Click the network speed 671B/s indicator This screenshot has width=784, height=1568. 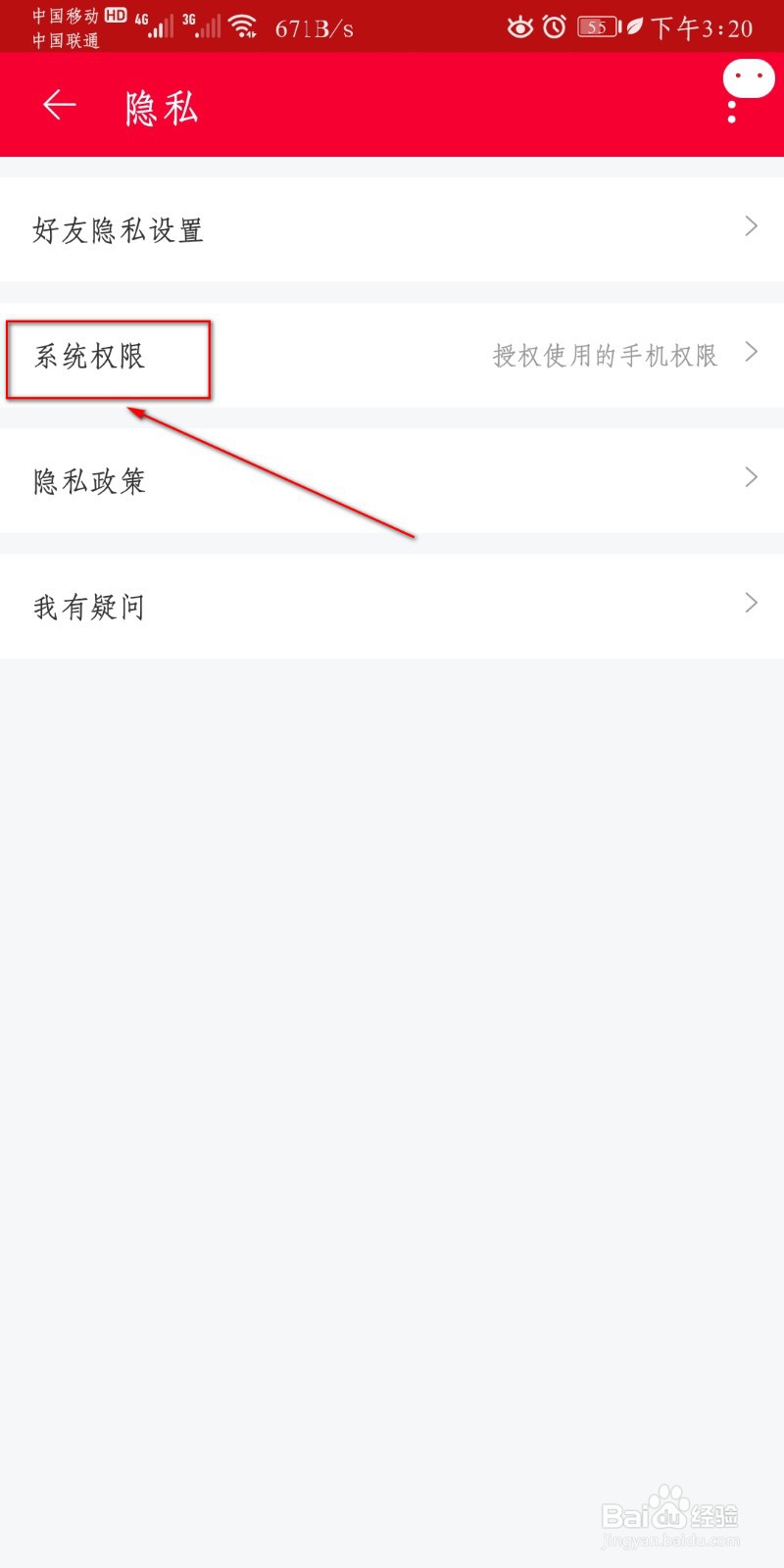[x=314, y=26]
